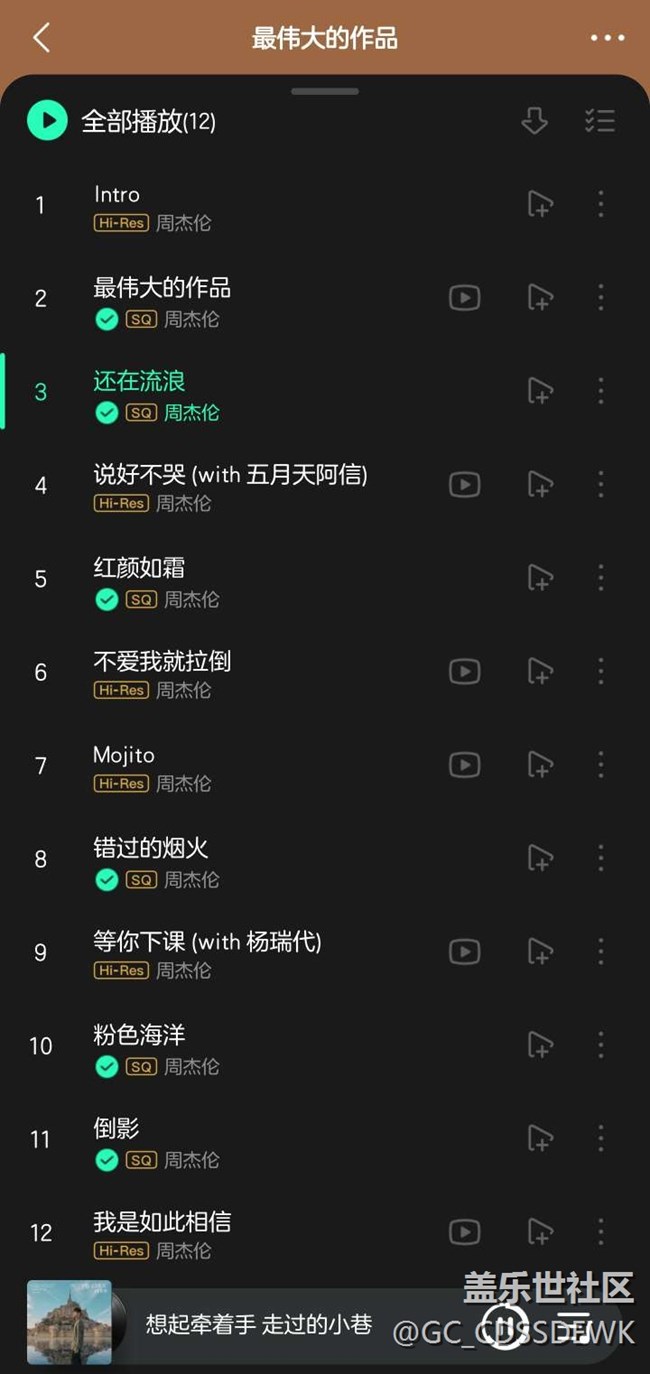Play all 12 songs
650x1374 pixels.
(47, 121)
